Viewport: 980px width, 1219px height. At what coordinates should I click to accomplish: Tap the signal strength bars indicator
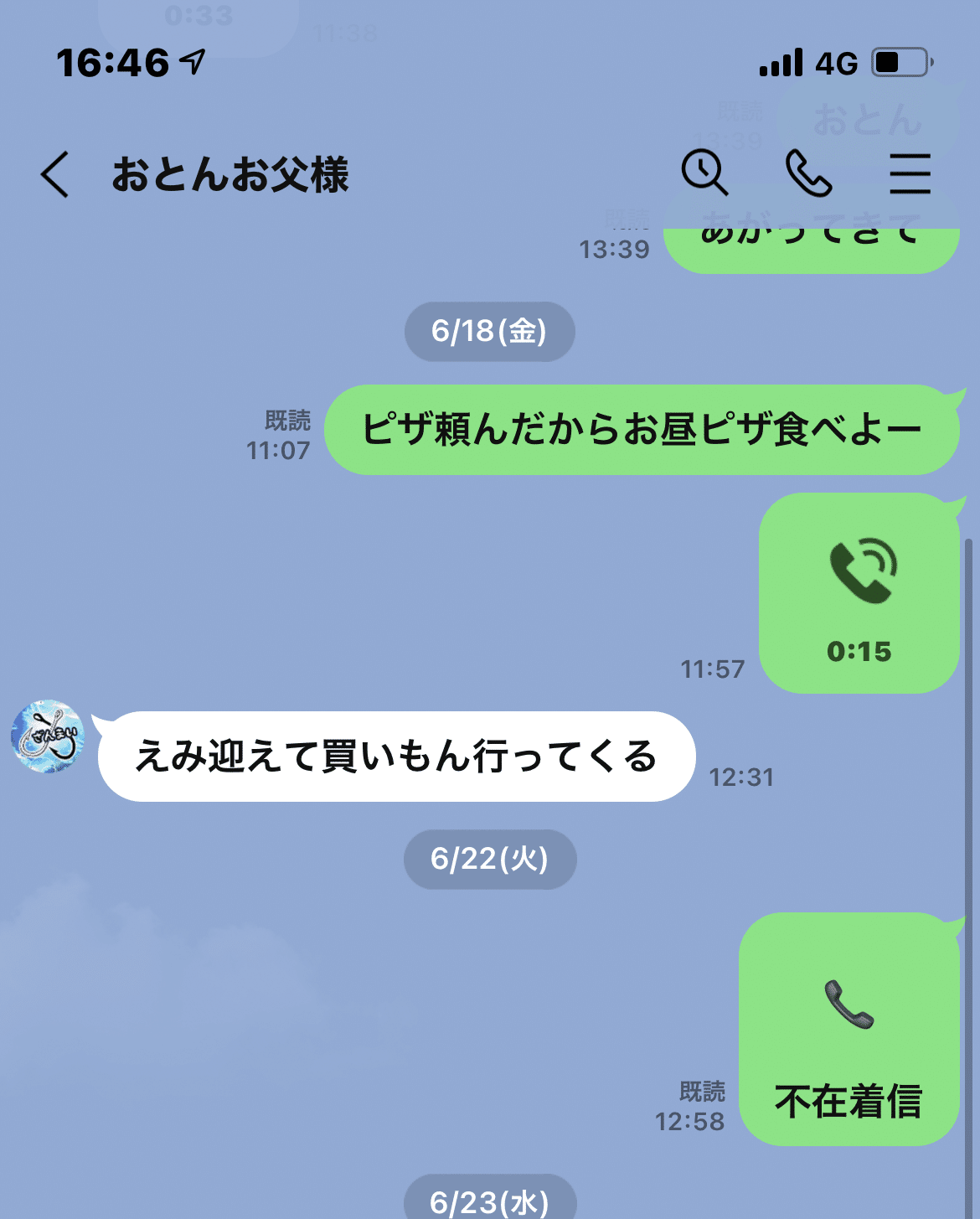(781, 61)
